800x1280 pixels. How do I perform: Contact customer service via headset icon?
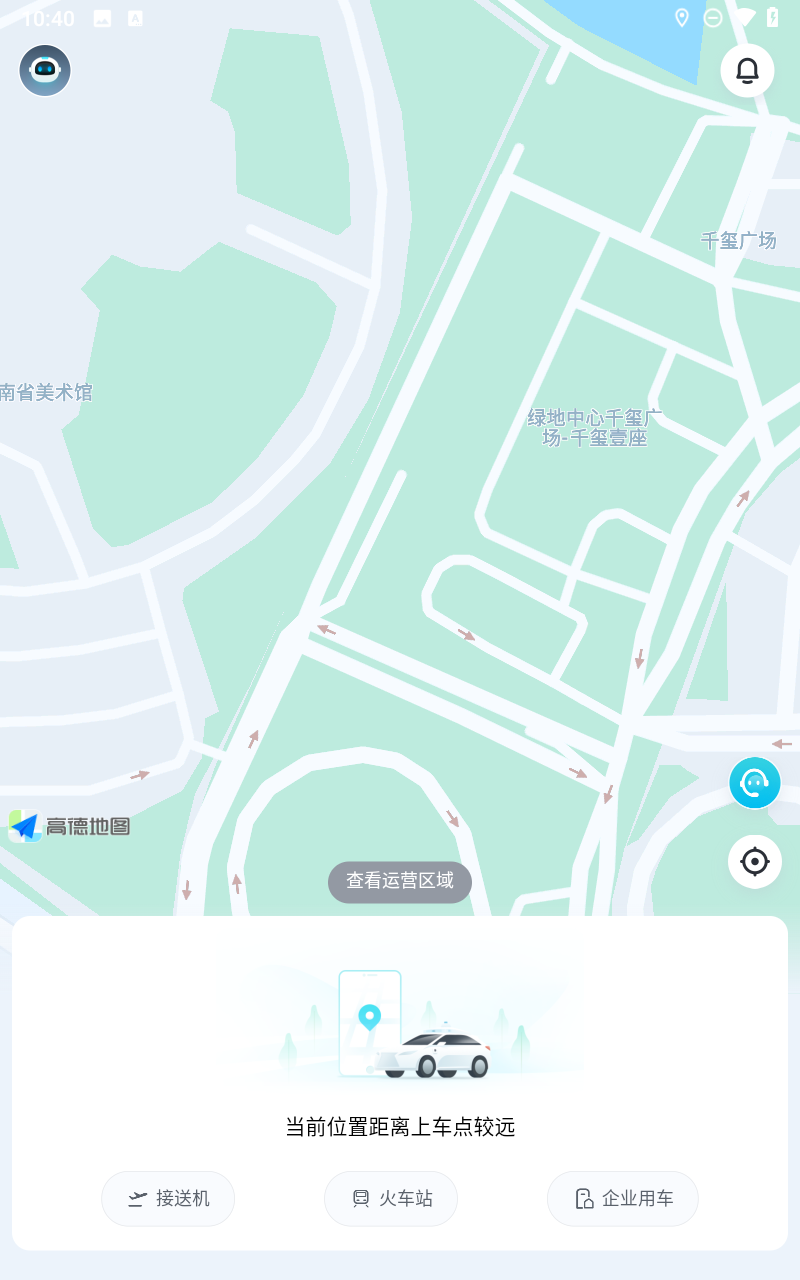click(754, 782)
